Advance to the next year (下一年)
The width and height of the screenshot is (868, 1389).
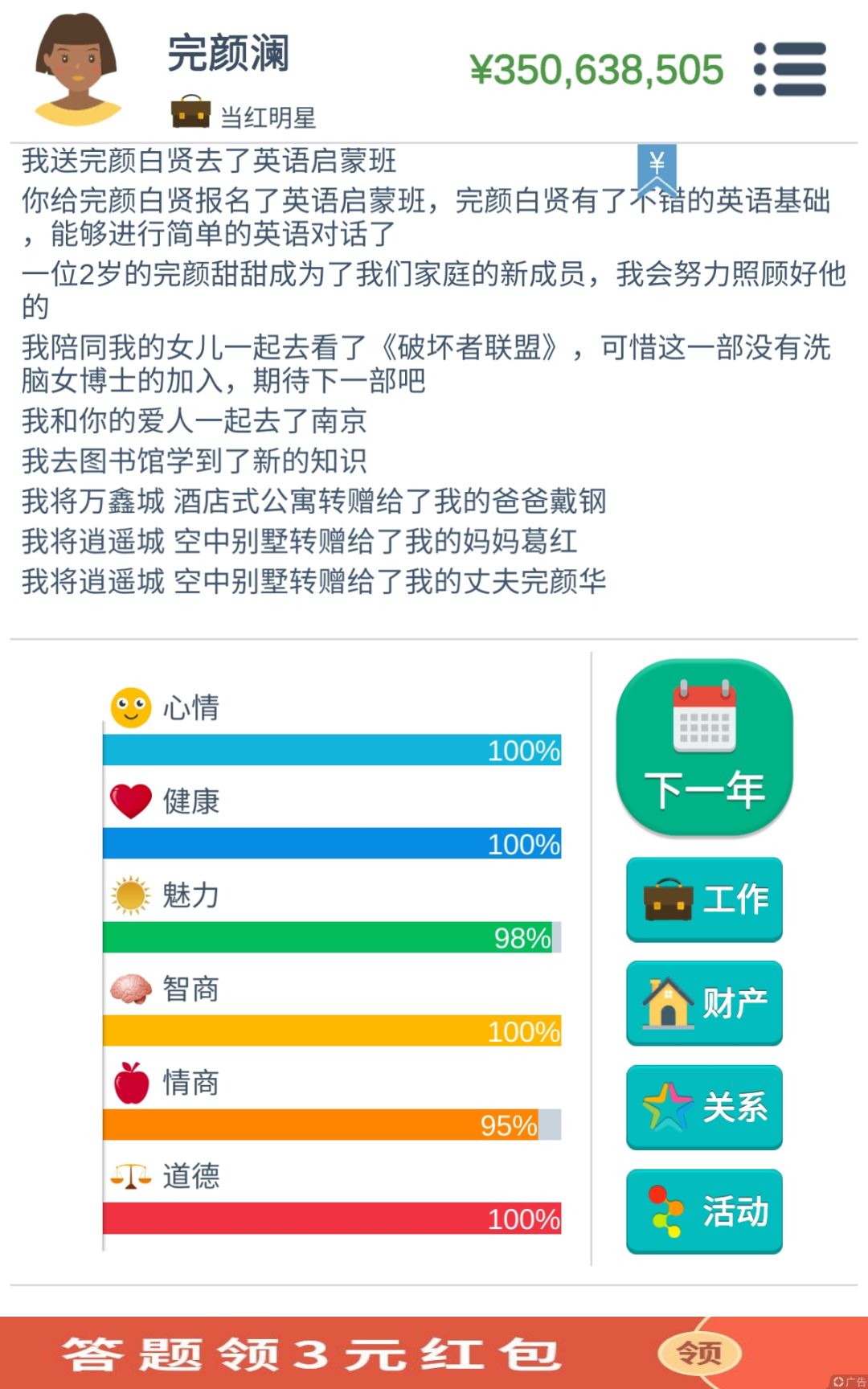coord(704,748)
